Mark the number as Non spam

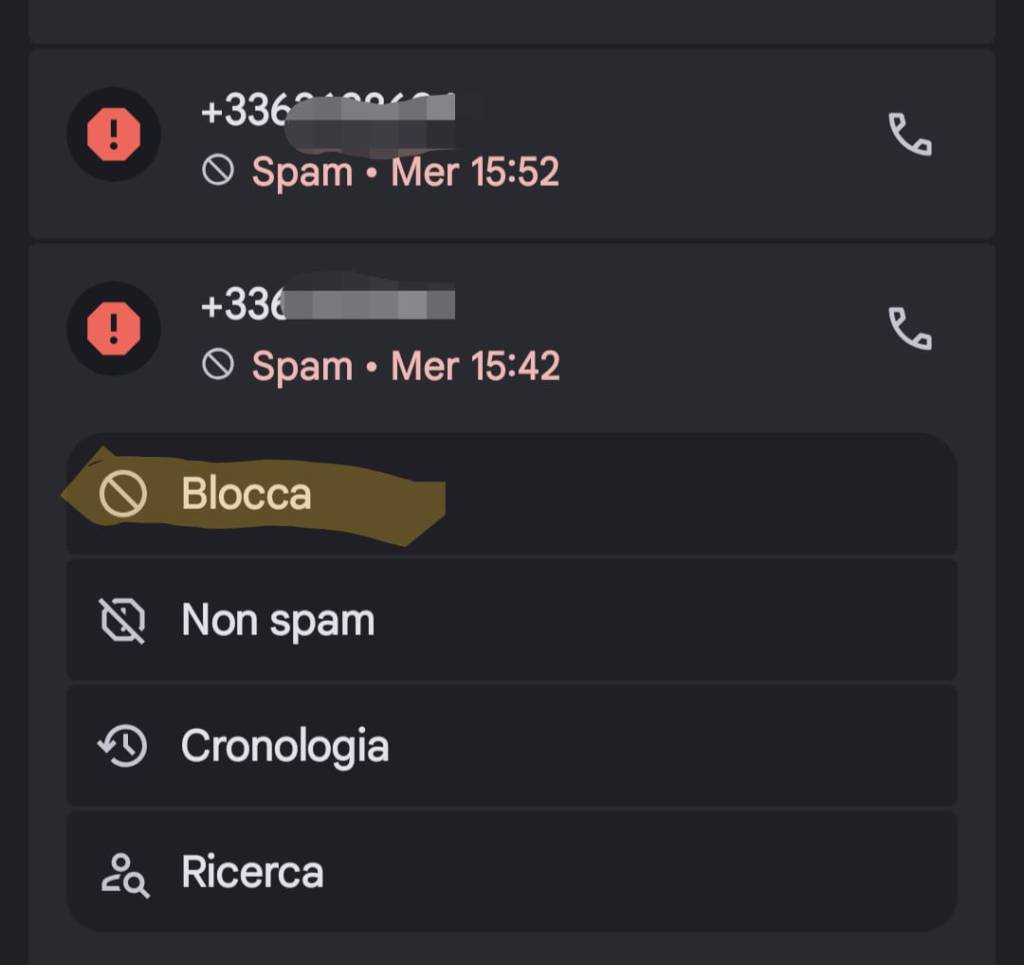point(278,621)
